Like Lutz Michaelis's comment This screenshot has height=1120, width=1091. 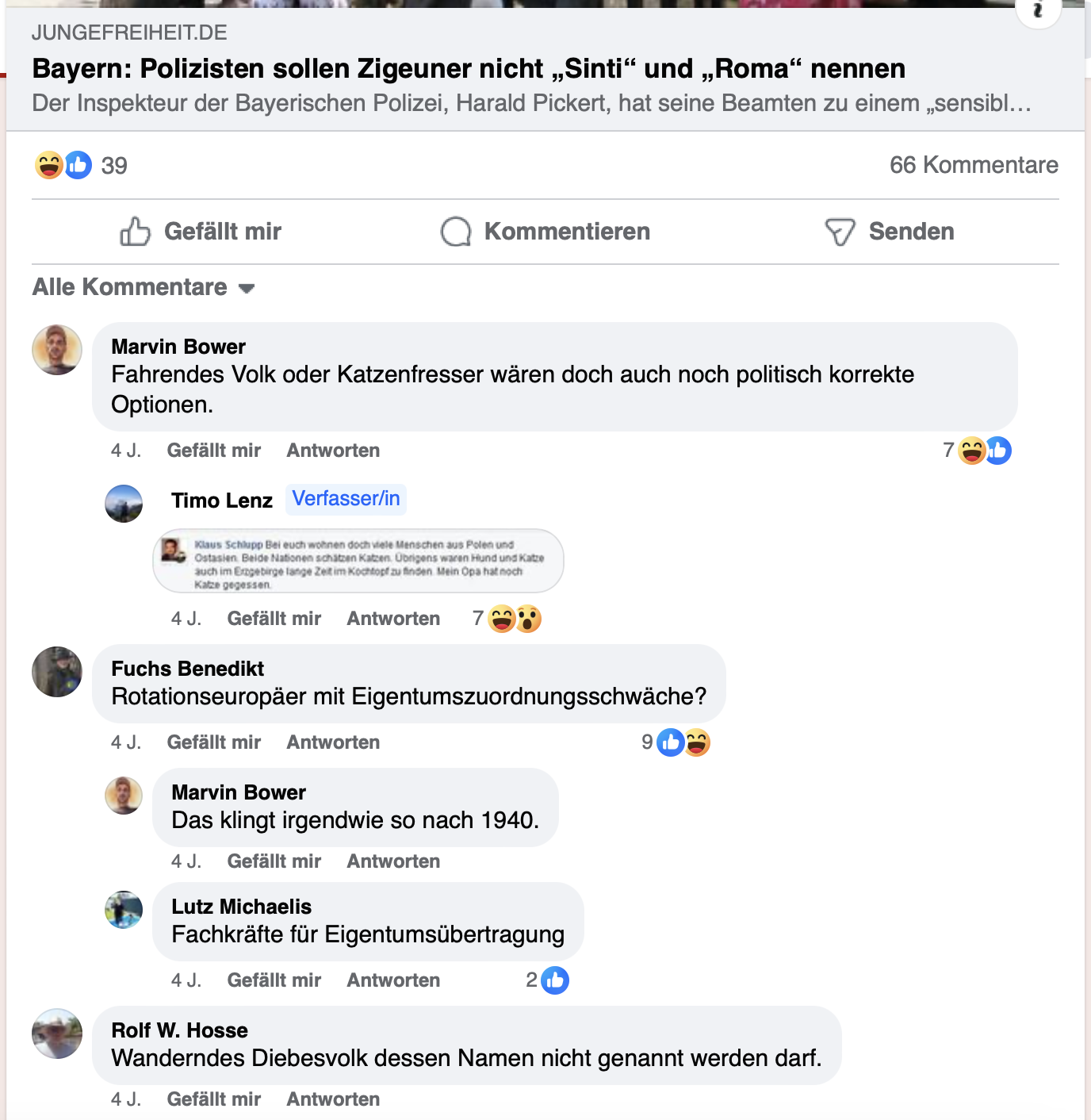coord(274,980)
